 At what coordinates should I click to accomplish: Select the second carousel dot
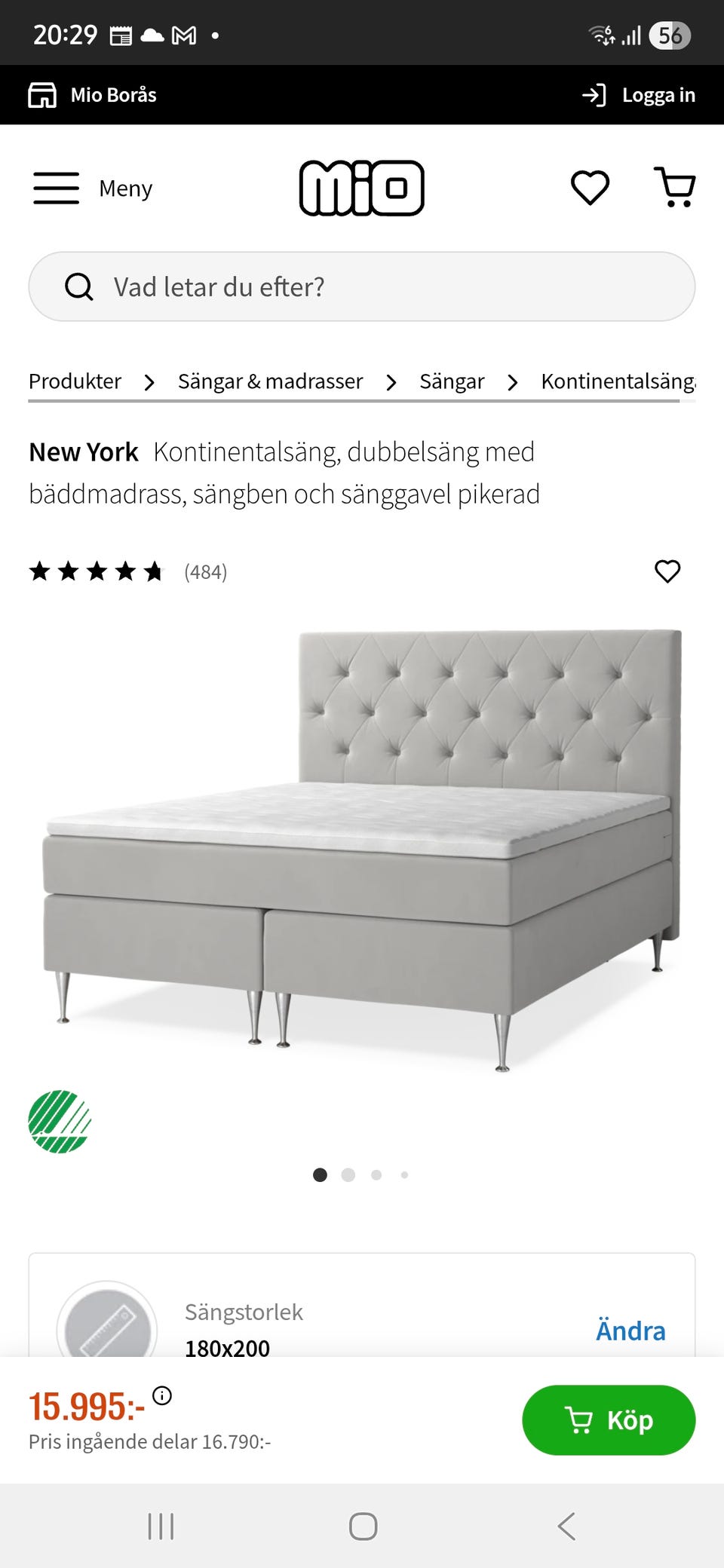coord(348,1175)
